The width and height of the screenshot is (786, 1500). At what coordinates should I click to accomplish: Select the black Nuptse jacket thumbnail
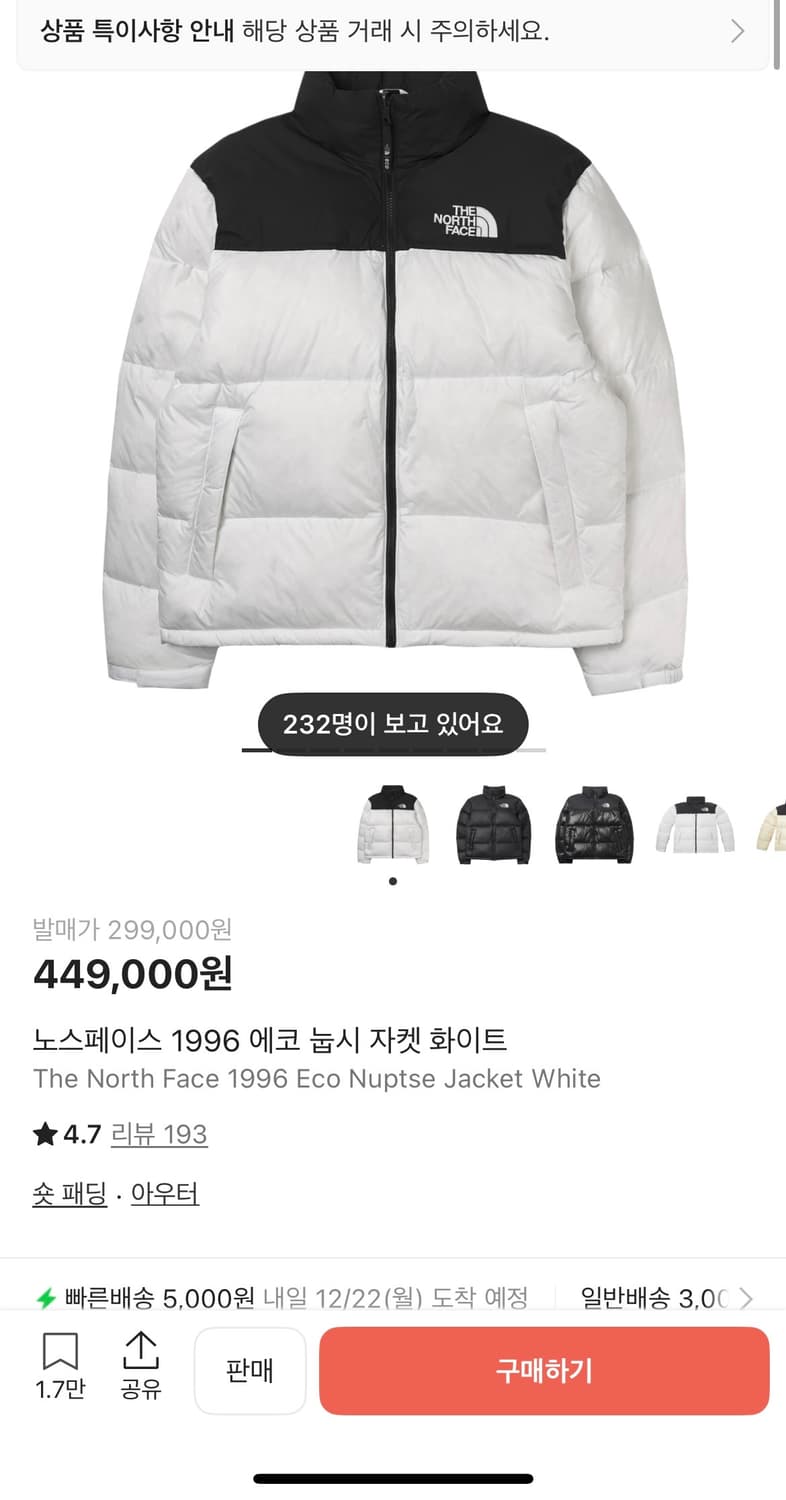point(493,828)
